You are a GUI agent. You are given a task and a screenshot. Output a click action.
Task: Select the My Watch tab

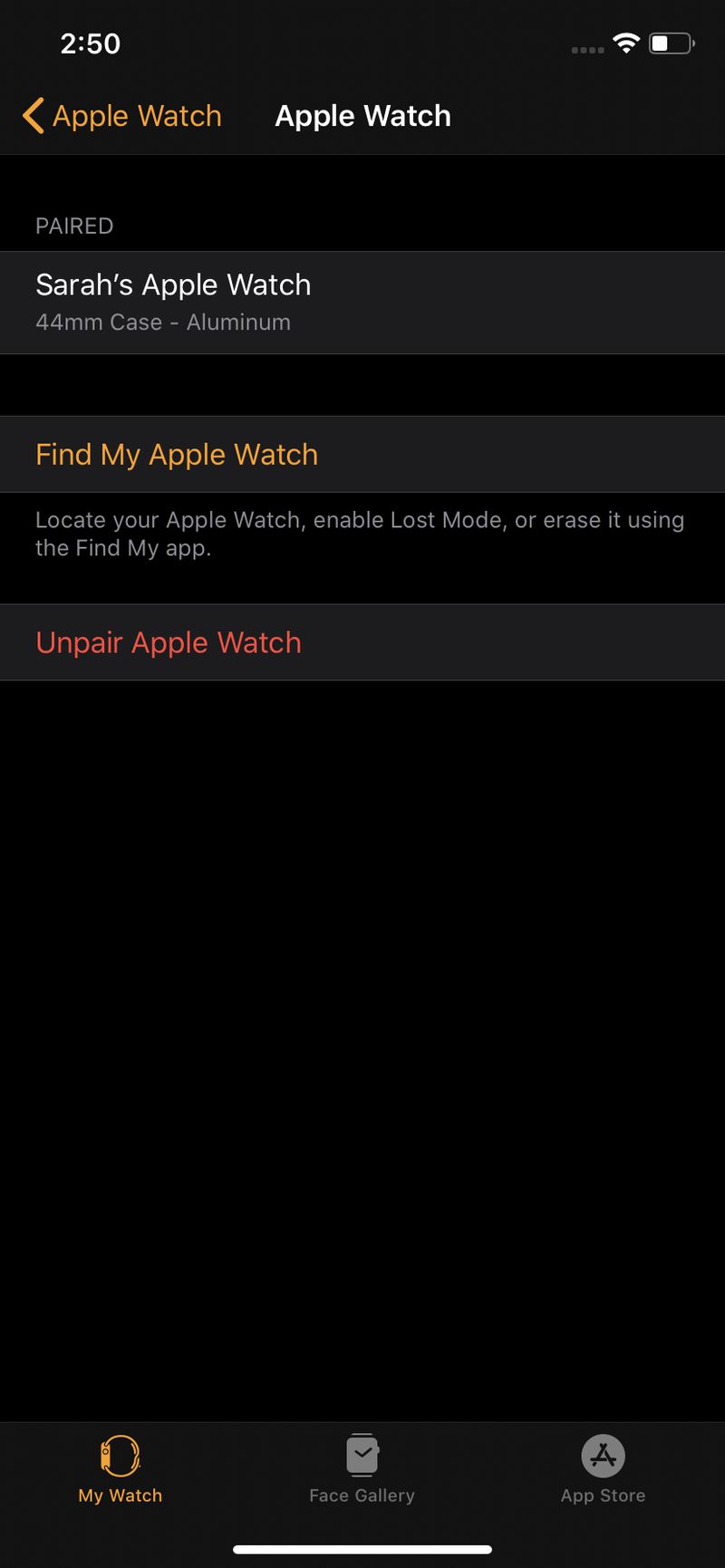point(121,1469)
